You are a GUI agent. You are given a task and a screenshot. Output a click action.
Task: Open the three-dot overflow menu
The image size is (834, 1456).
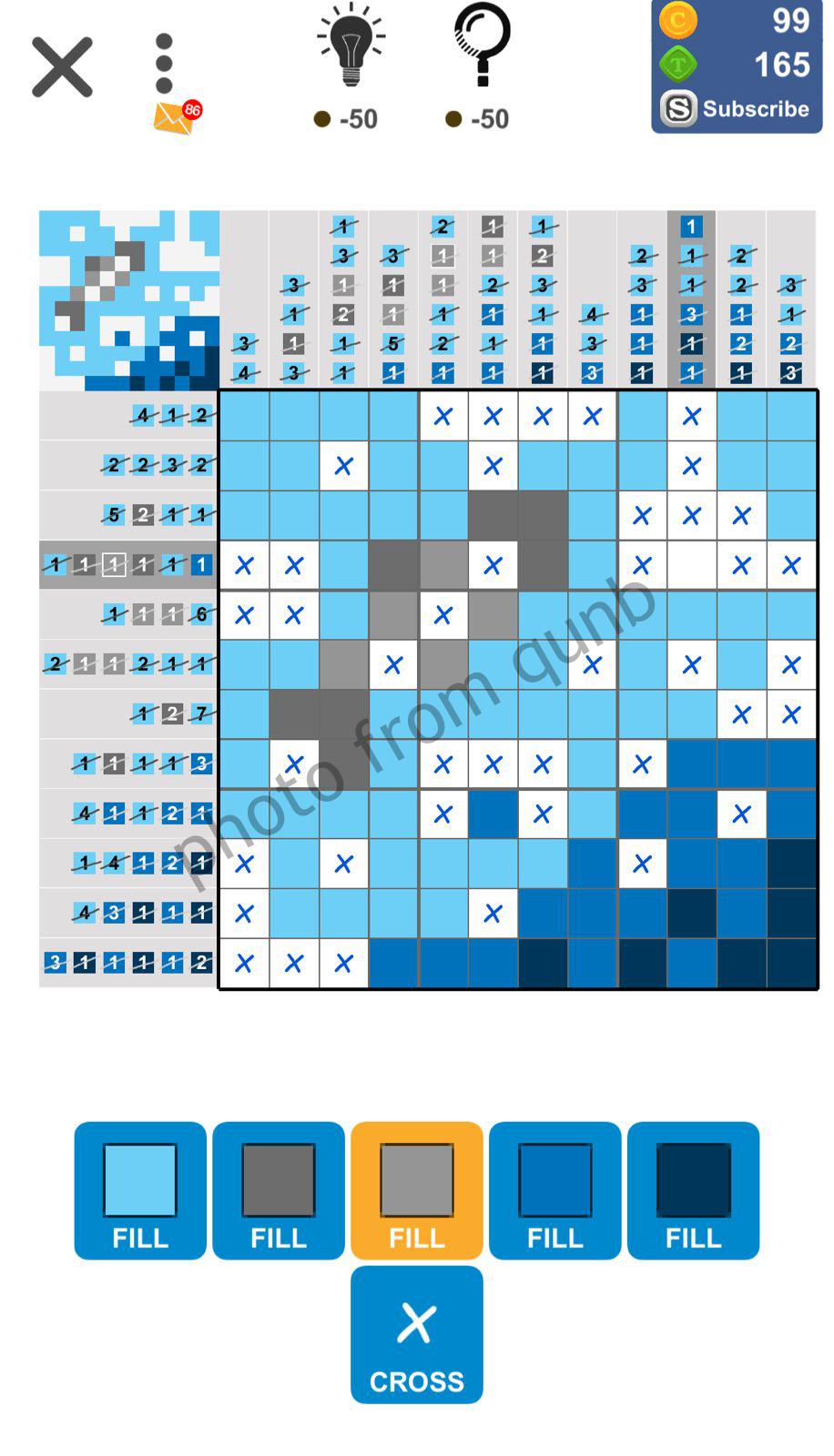pyautogui.click(x=164, y=64)
